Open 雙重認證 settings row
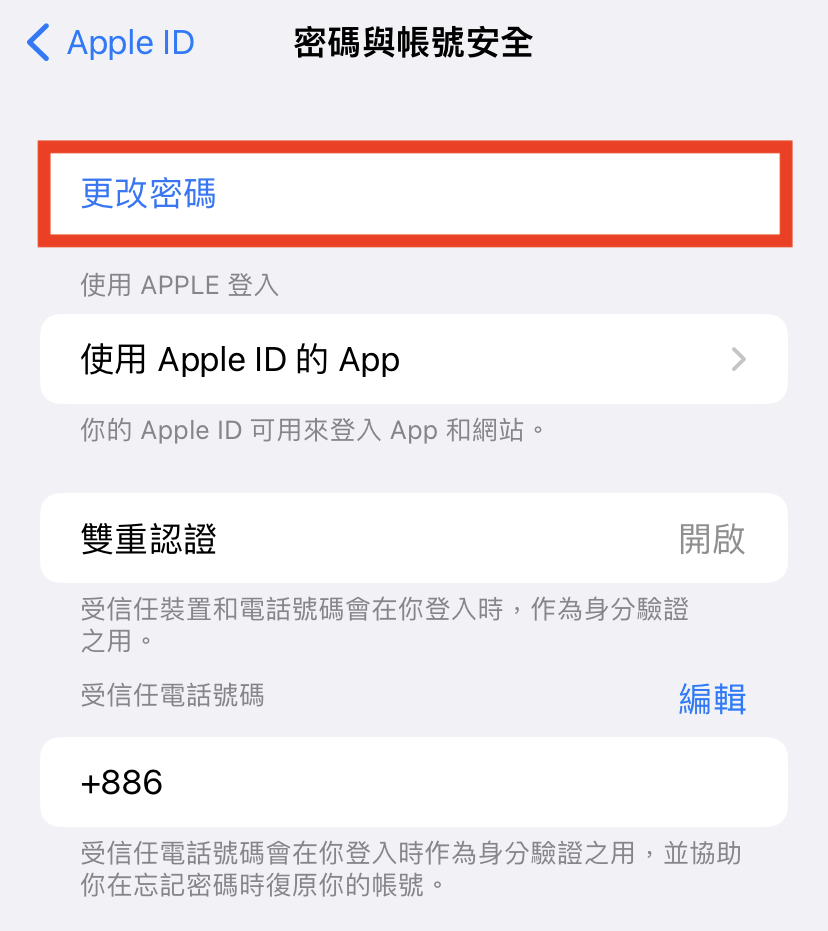Image resolution: width=828 pixels, height=931 pixels. (x=413, y=539)
